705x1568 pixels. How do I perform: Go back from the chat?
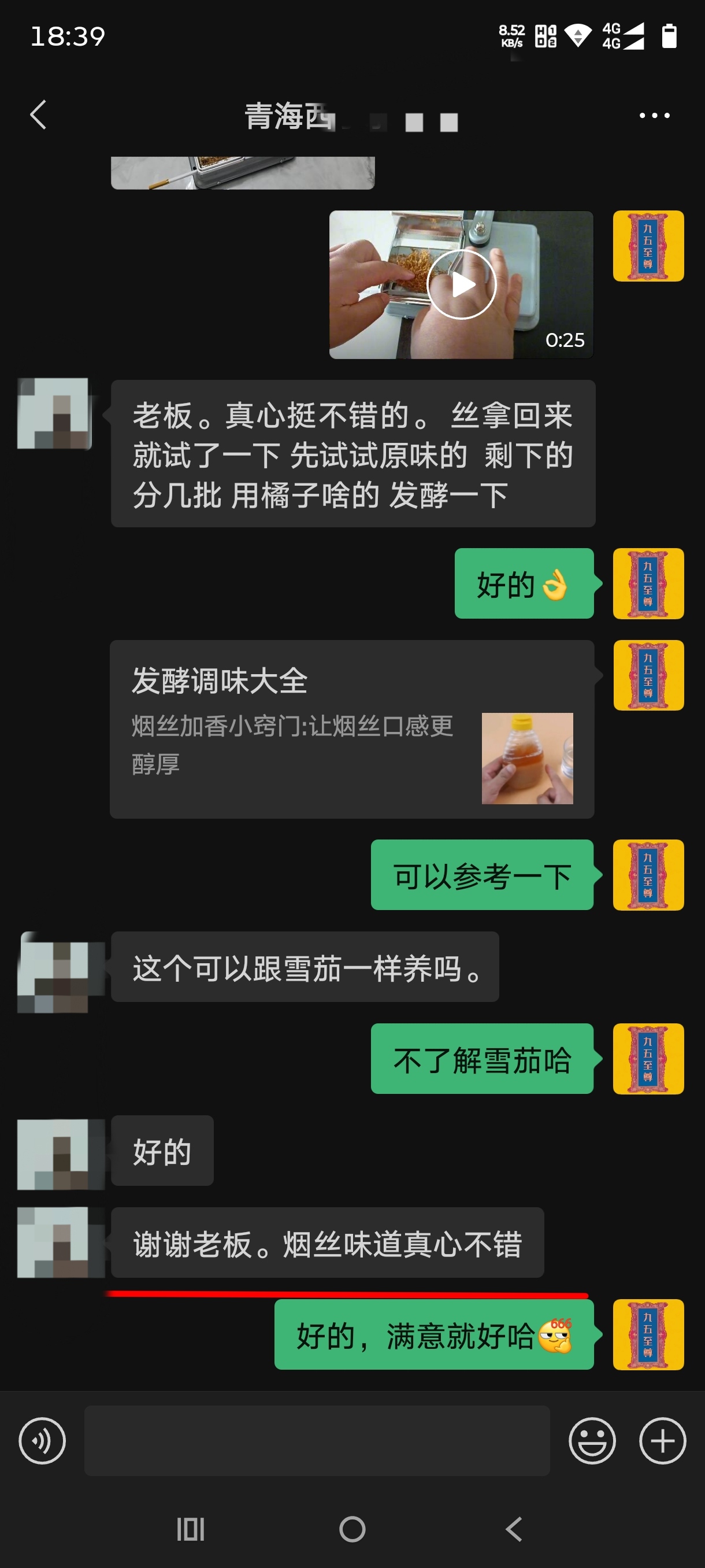38,115
